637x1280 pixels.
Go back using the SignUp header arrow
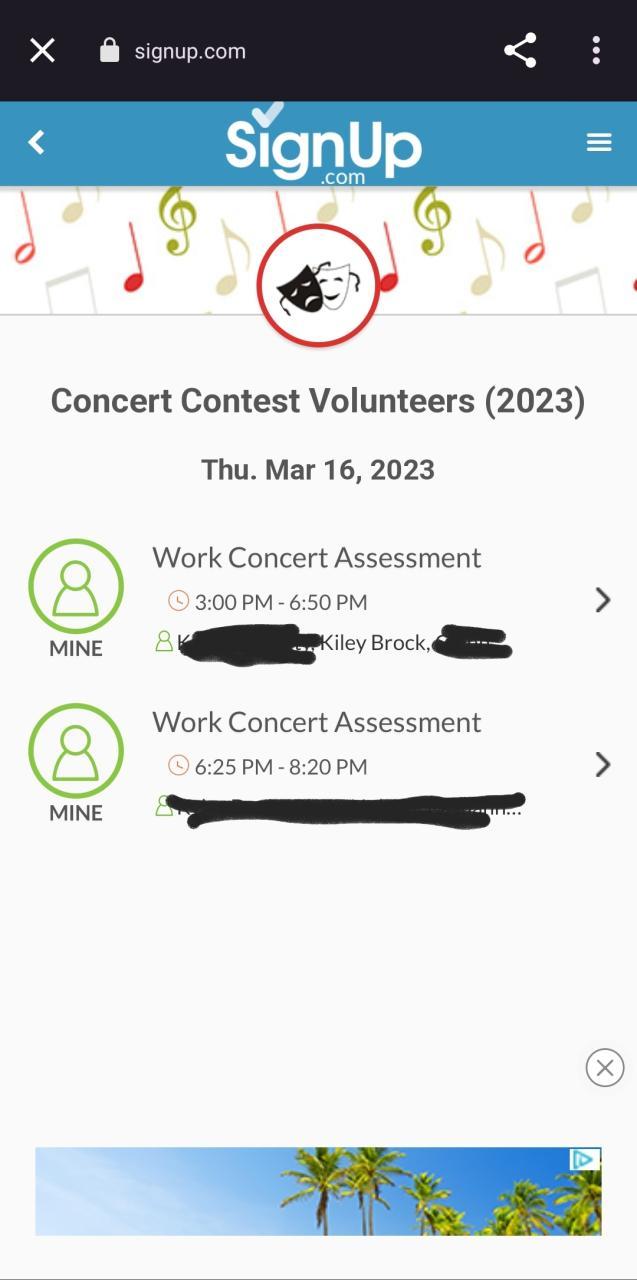tap(37, 143)
